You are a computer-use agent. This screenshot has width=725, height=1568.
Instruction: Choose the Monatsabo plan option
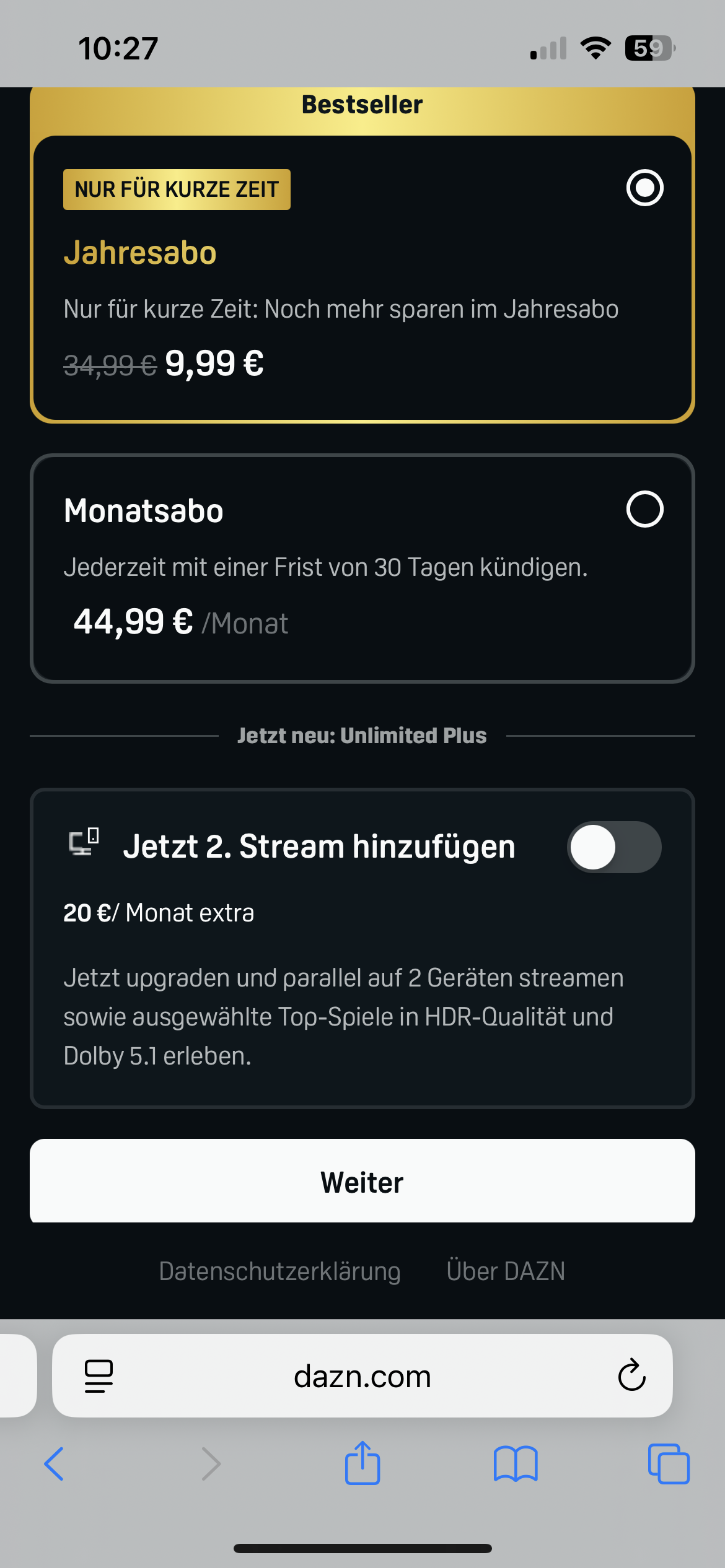[x=644, y=509]
